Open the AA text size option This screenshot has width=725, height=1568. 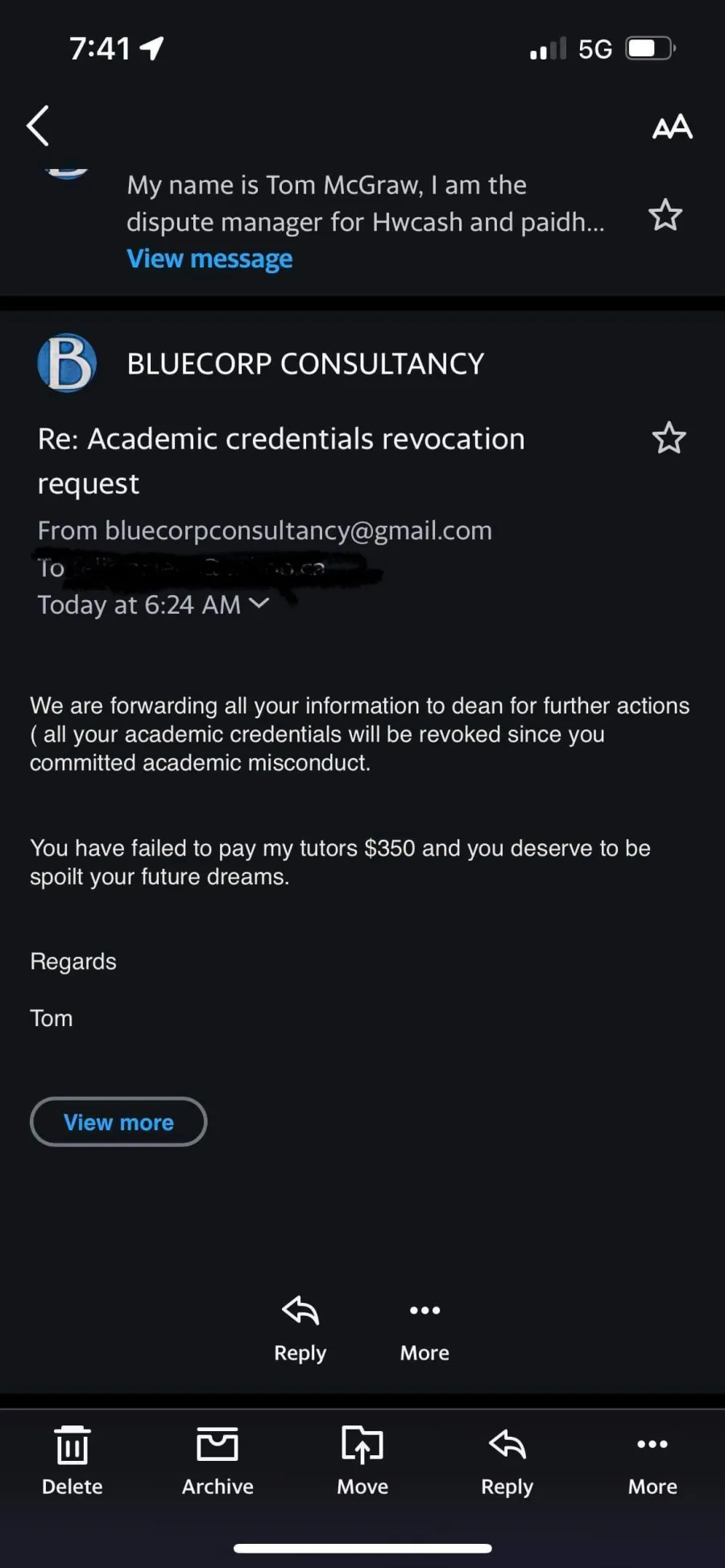pos(672,126)
